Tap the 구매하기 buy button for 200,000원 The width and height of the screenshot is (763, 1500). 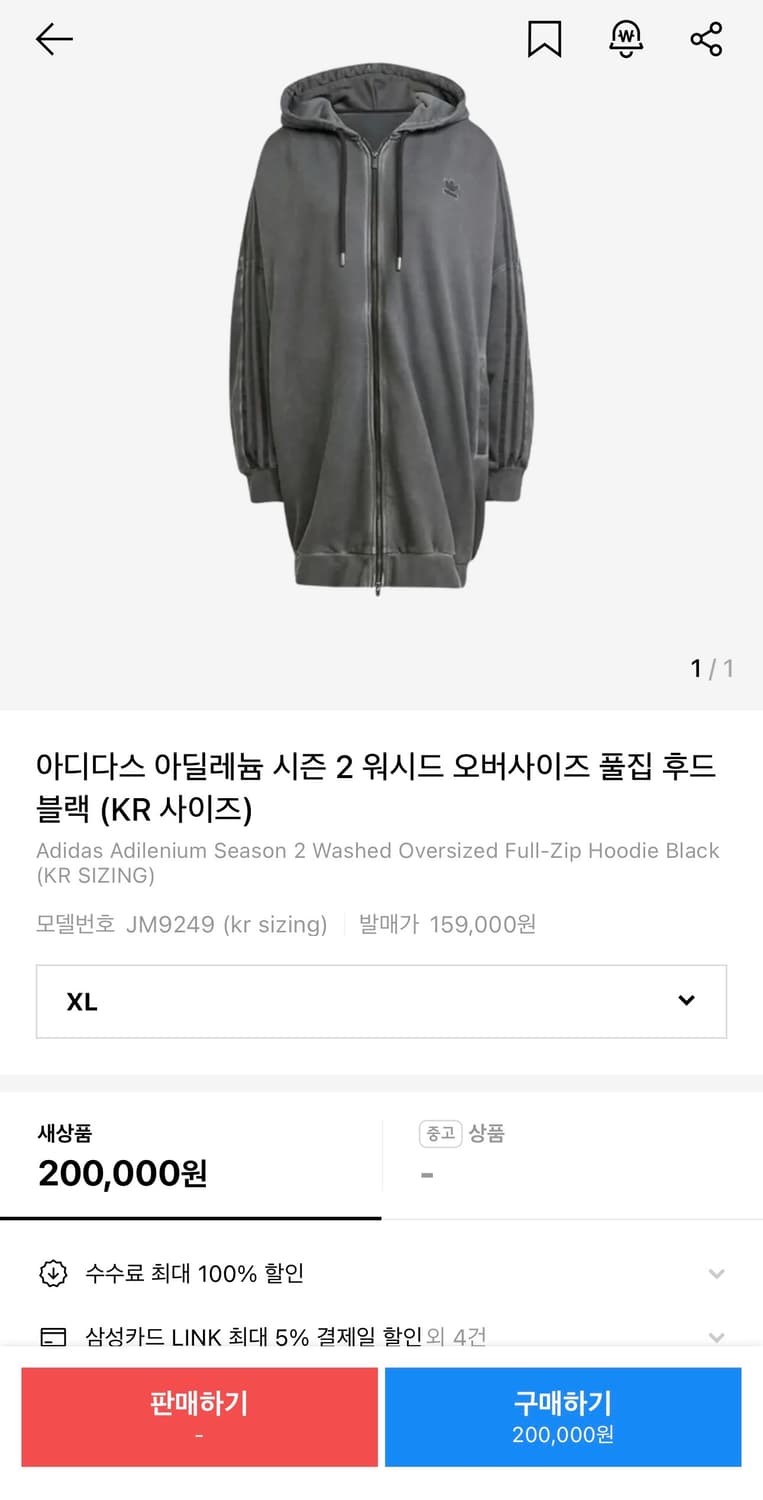562,1417
